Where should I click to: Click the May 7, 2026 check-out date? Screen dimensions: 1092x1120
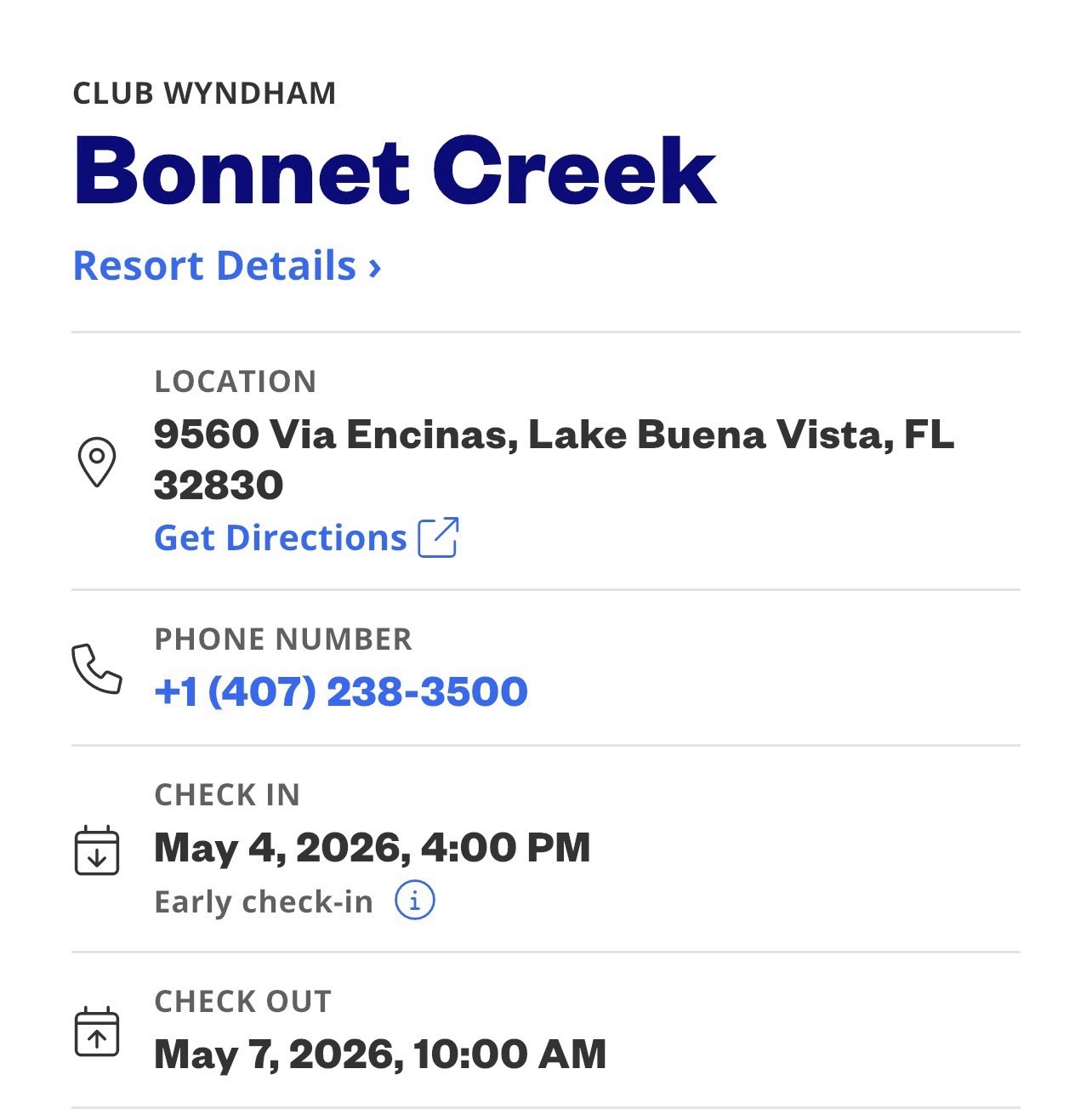click(380, 1054)
